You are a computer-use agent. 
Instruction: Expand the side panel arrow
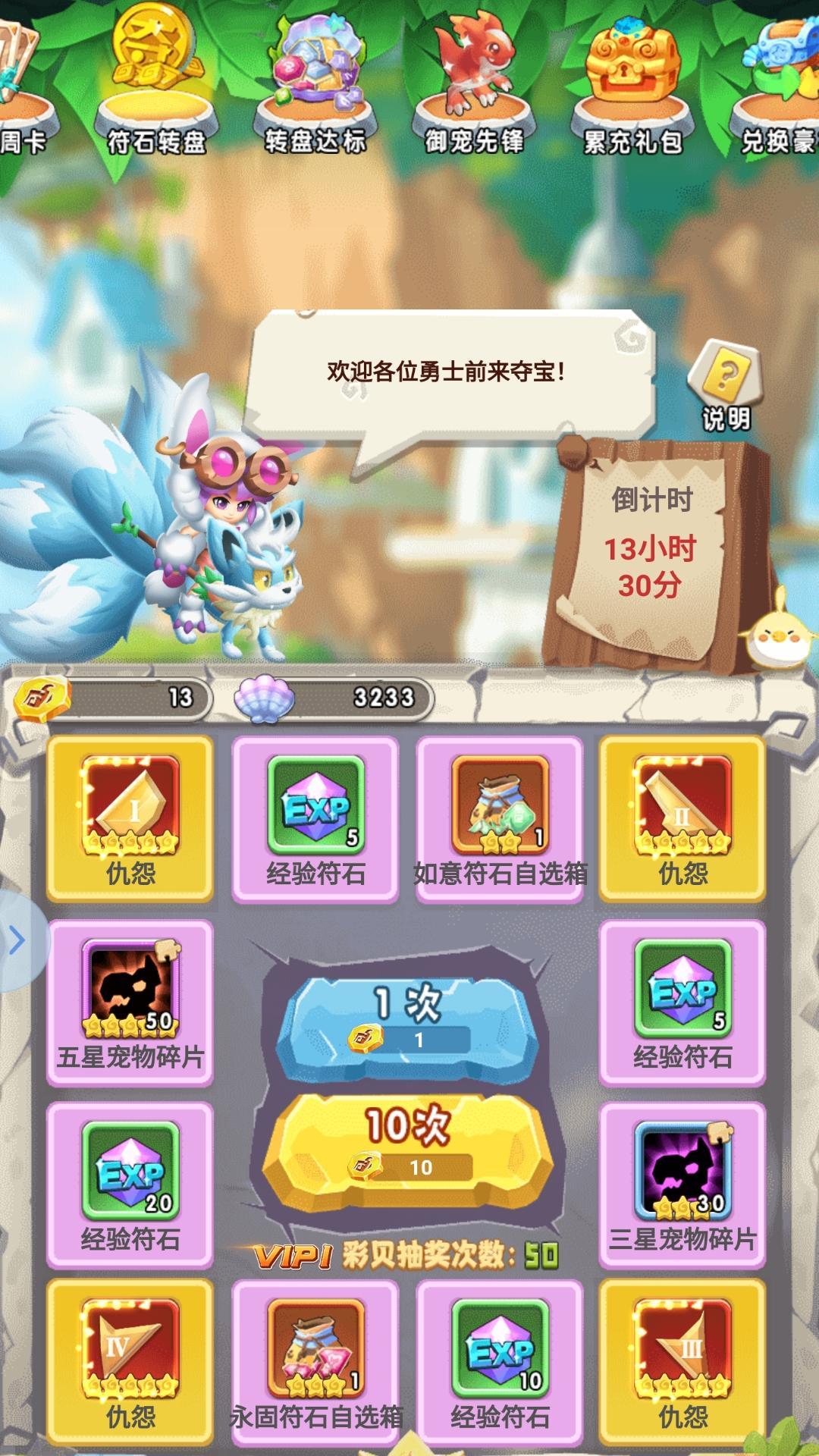tap(17, 941)
